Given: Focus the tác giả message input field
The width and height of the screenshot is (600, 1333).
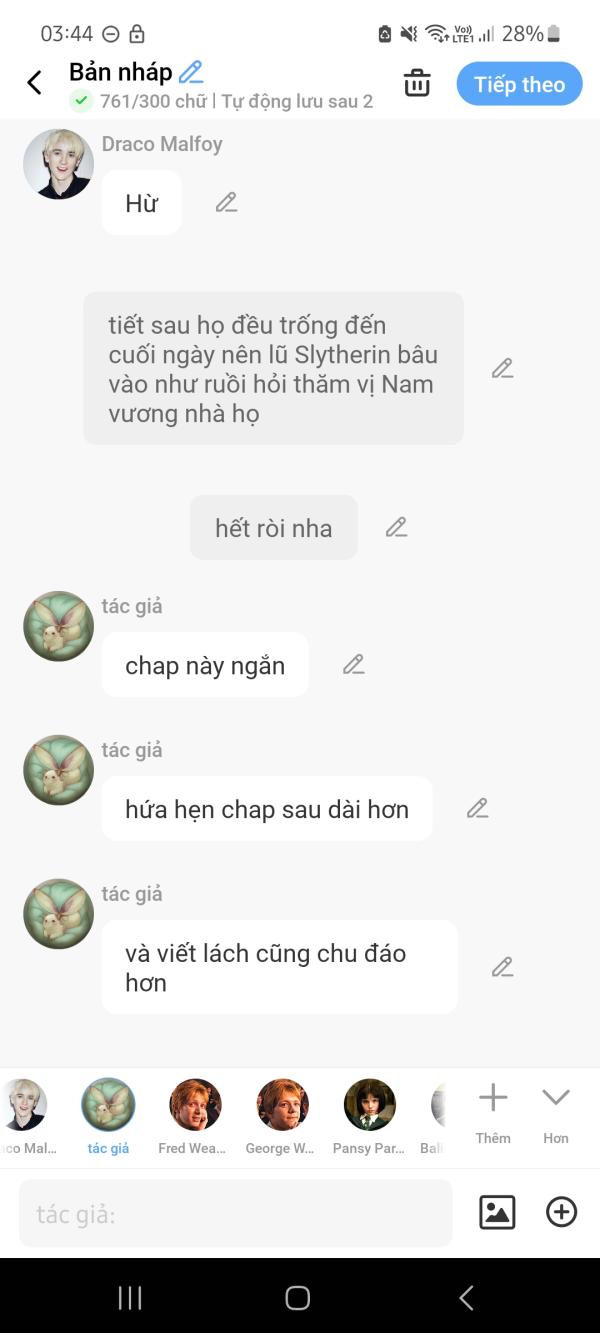Looking at the screenshot, I should 236,1214.
